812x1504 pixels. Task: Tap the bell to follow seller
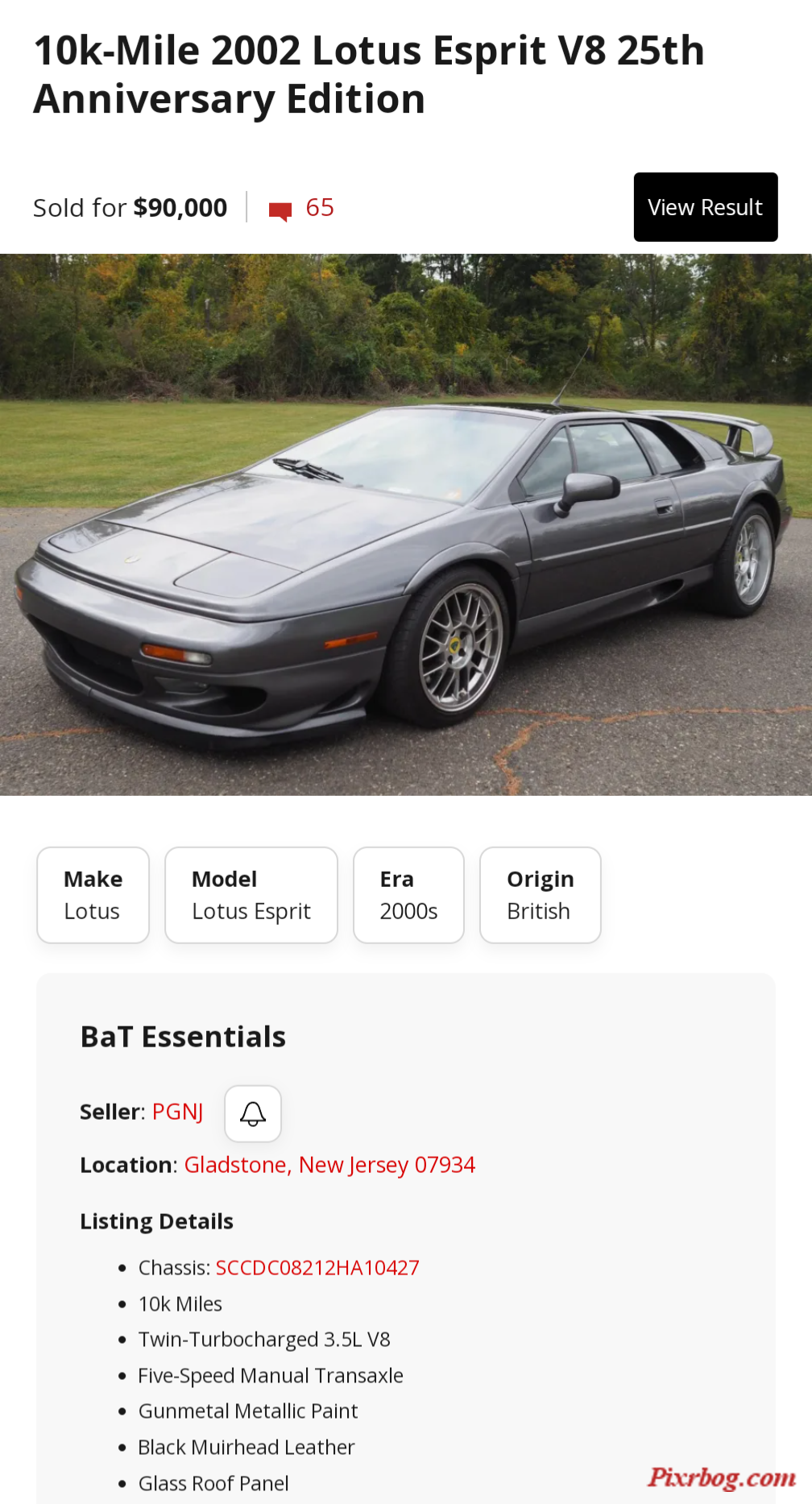pos(253,1113)
